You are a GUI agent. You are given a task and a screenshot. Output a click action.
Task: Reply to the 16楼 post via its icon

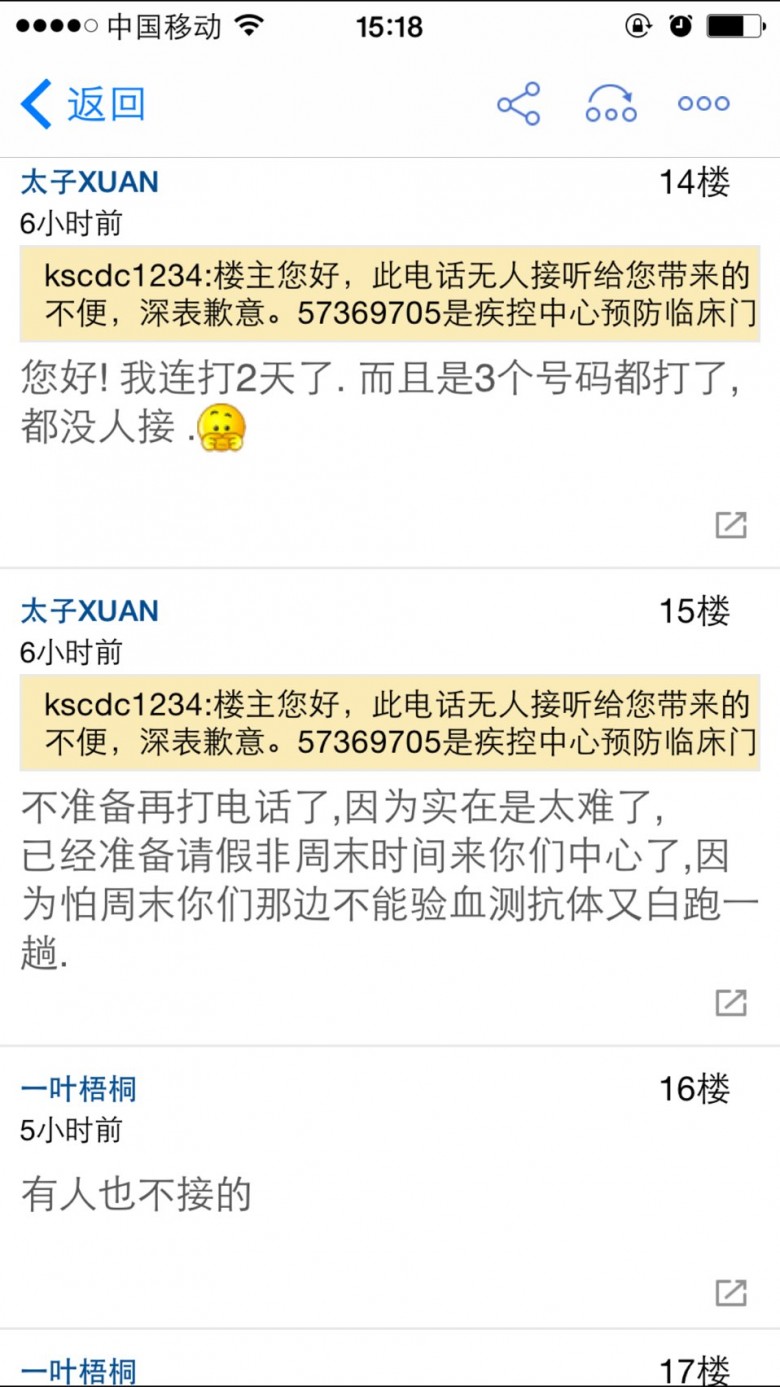coord(731,1292)
